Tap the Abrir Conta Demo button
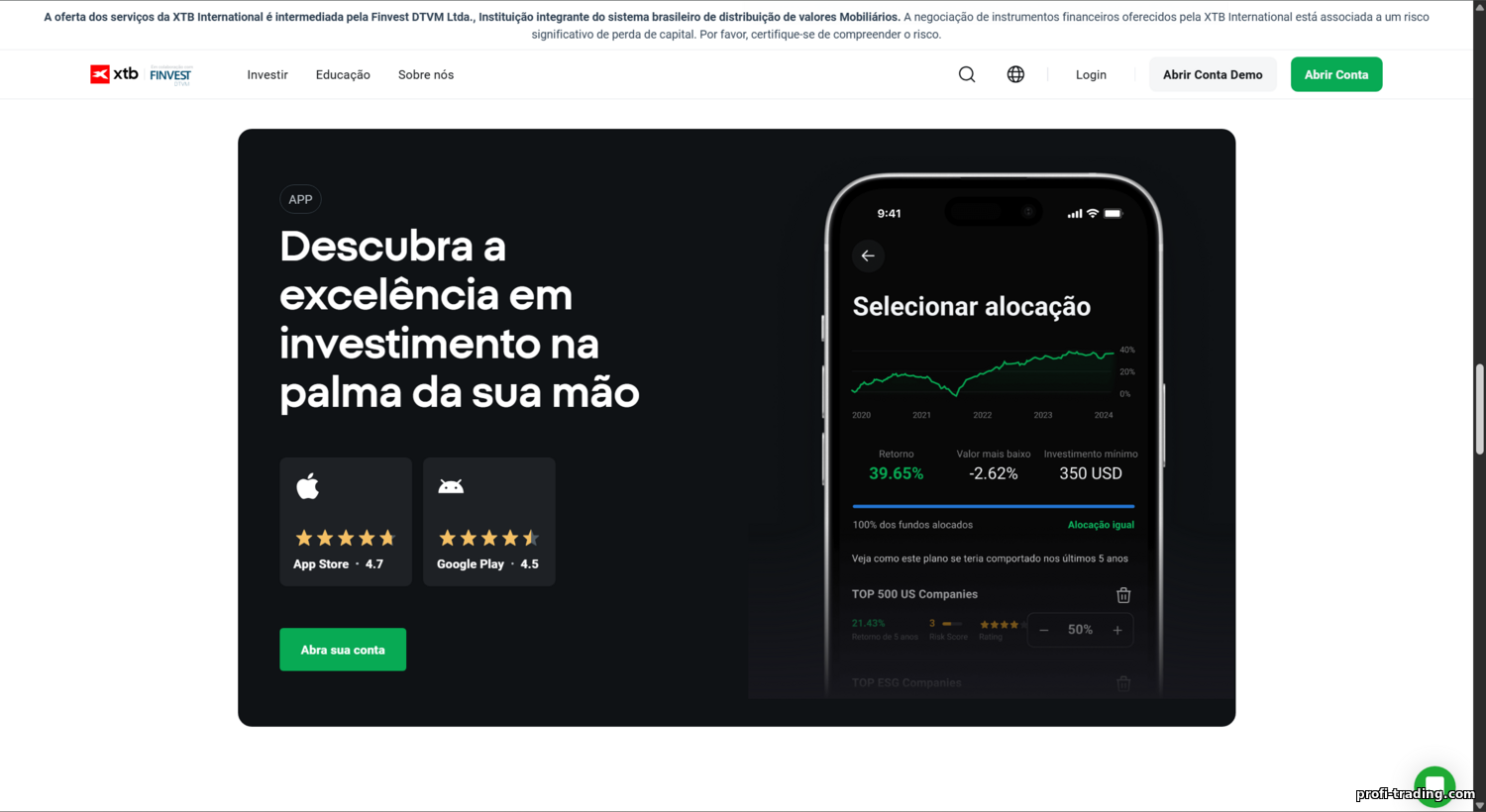 1213,74
